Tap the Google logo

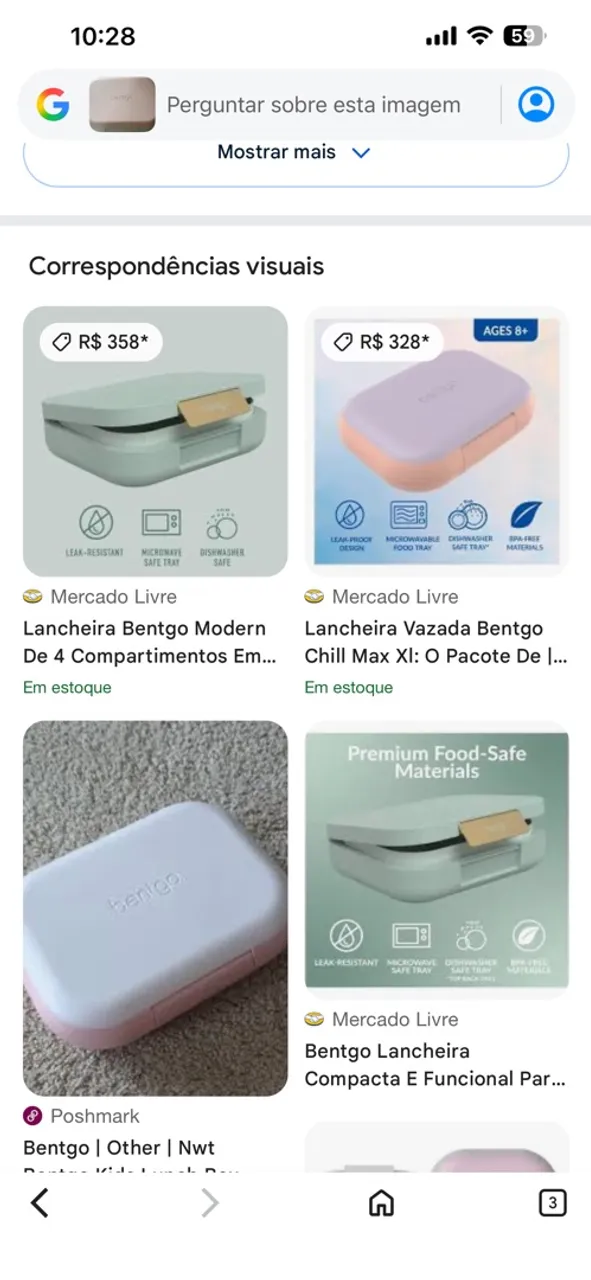(x=53, y=105)
